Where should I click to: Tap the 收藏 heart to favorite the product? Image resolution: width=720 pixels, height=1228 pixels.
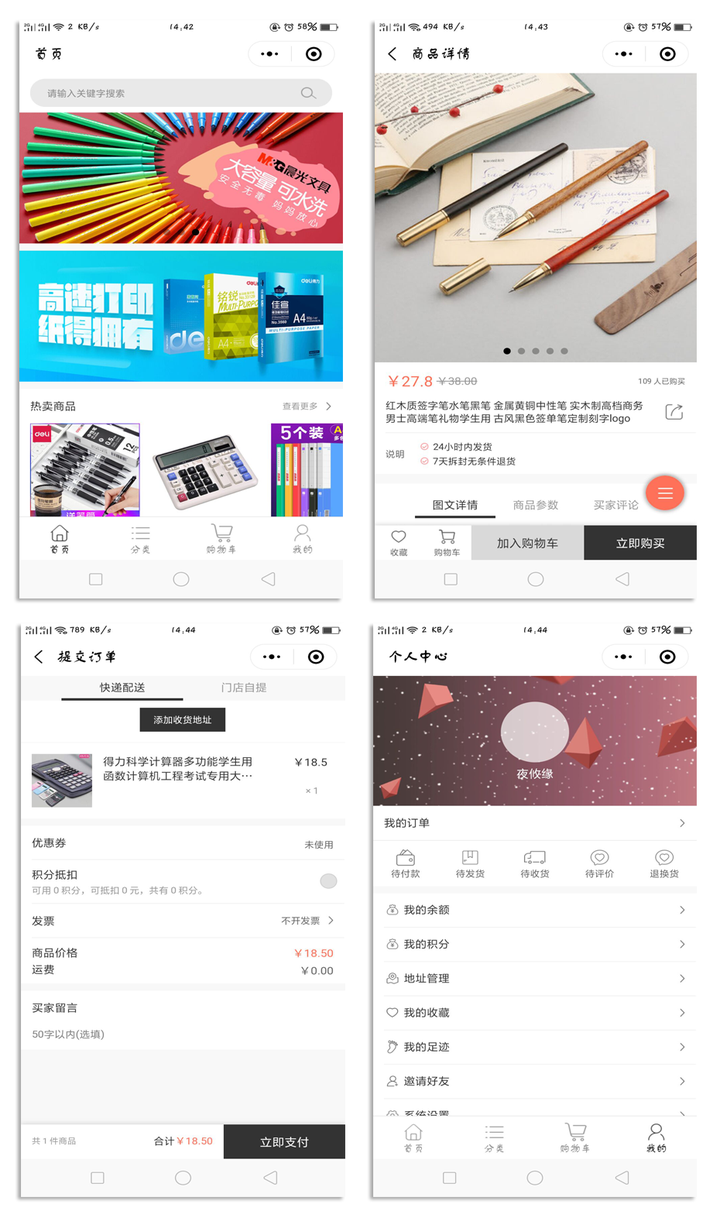(x=398, y=543)
